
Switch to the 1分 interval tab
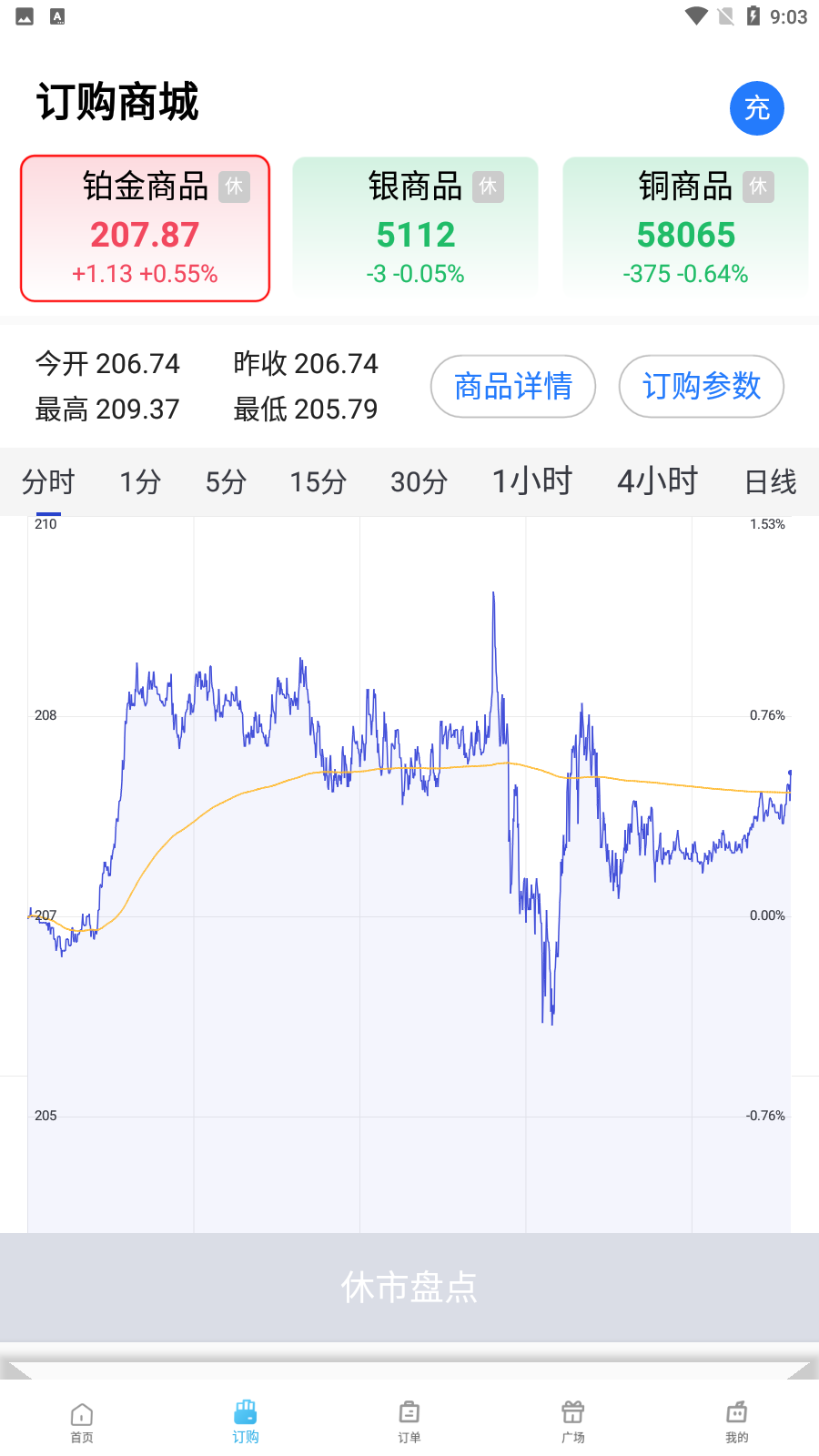[x=138, y=481]
